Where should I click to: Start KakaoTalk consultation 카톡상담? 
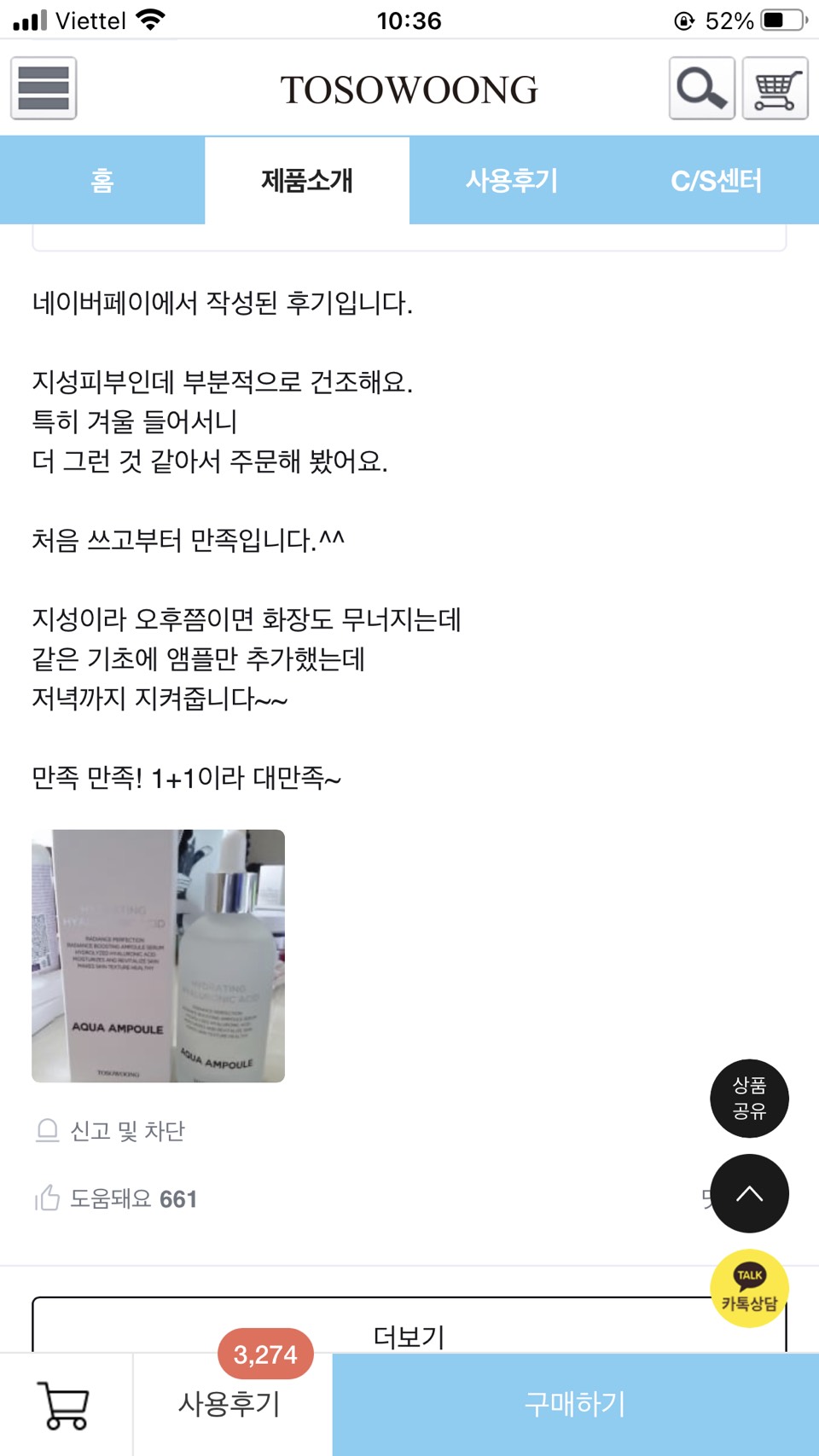click(749, 1288)
